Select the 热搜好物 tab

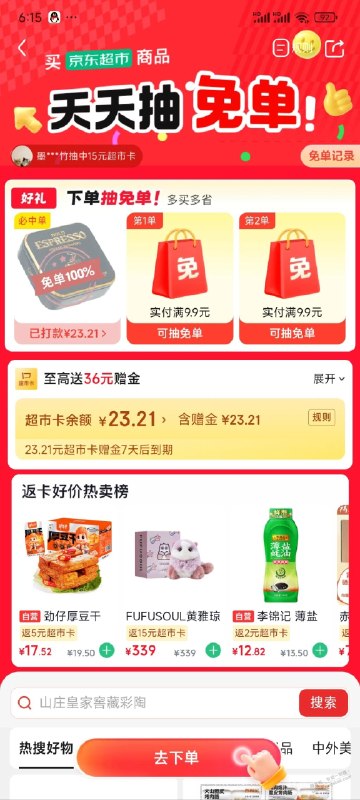(x=46, y=748)
